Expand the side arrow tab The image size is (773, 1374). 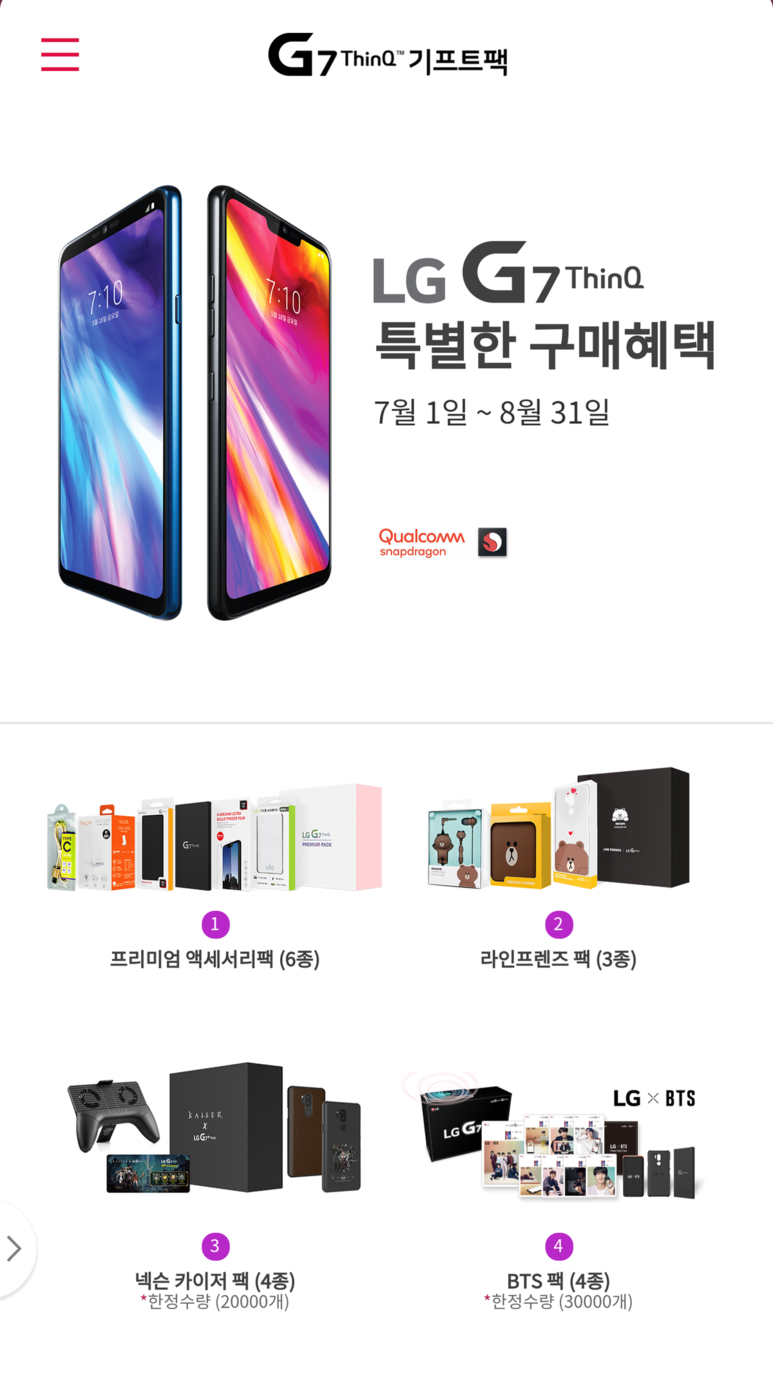(14, 1248)
